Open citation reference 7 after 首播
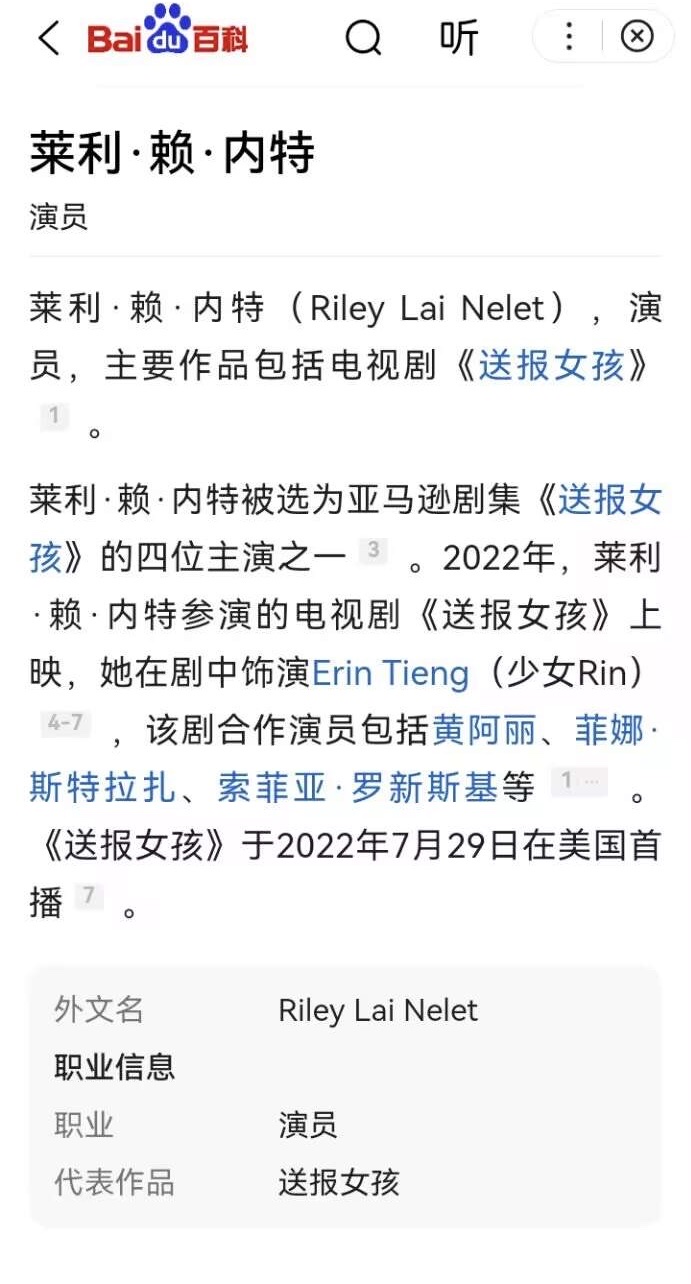 pyautogui.click(x=88, y=895)
